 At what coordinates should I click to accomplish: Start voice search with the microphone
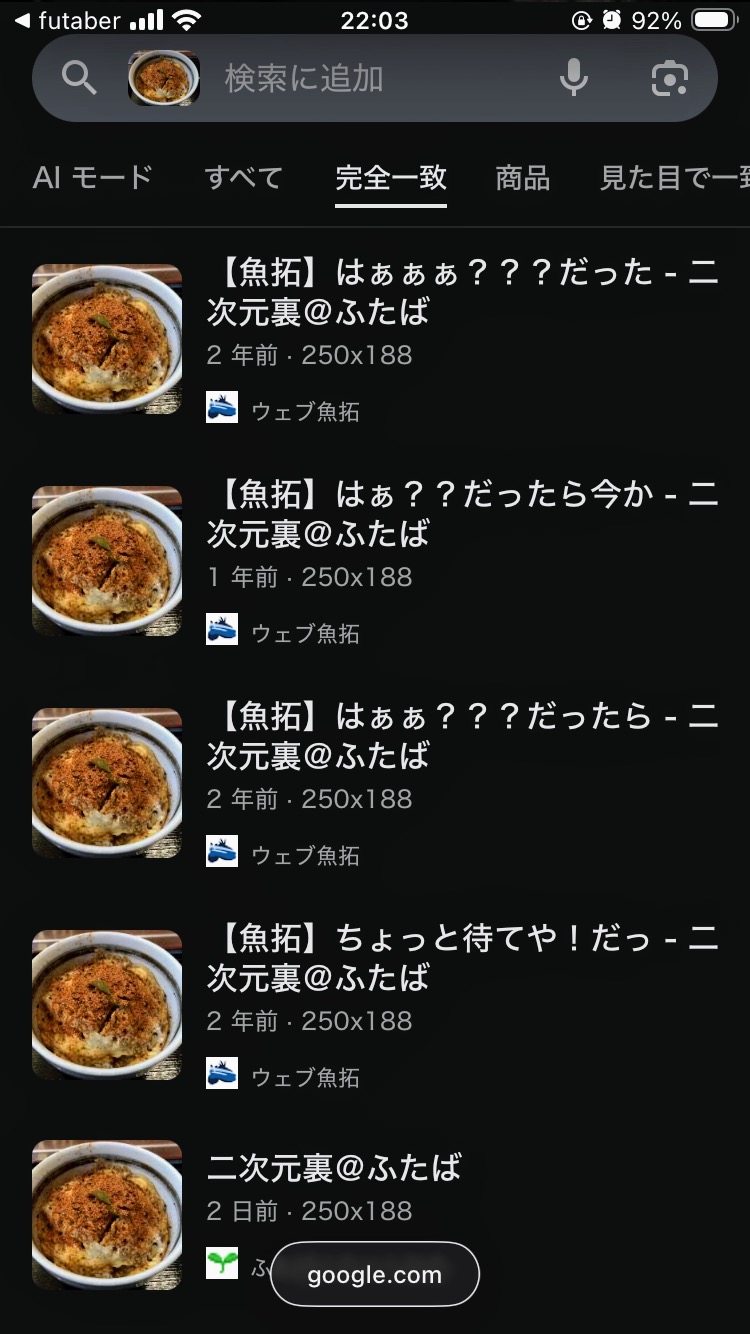(574, 78)
